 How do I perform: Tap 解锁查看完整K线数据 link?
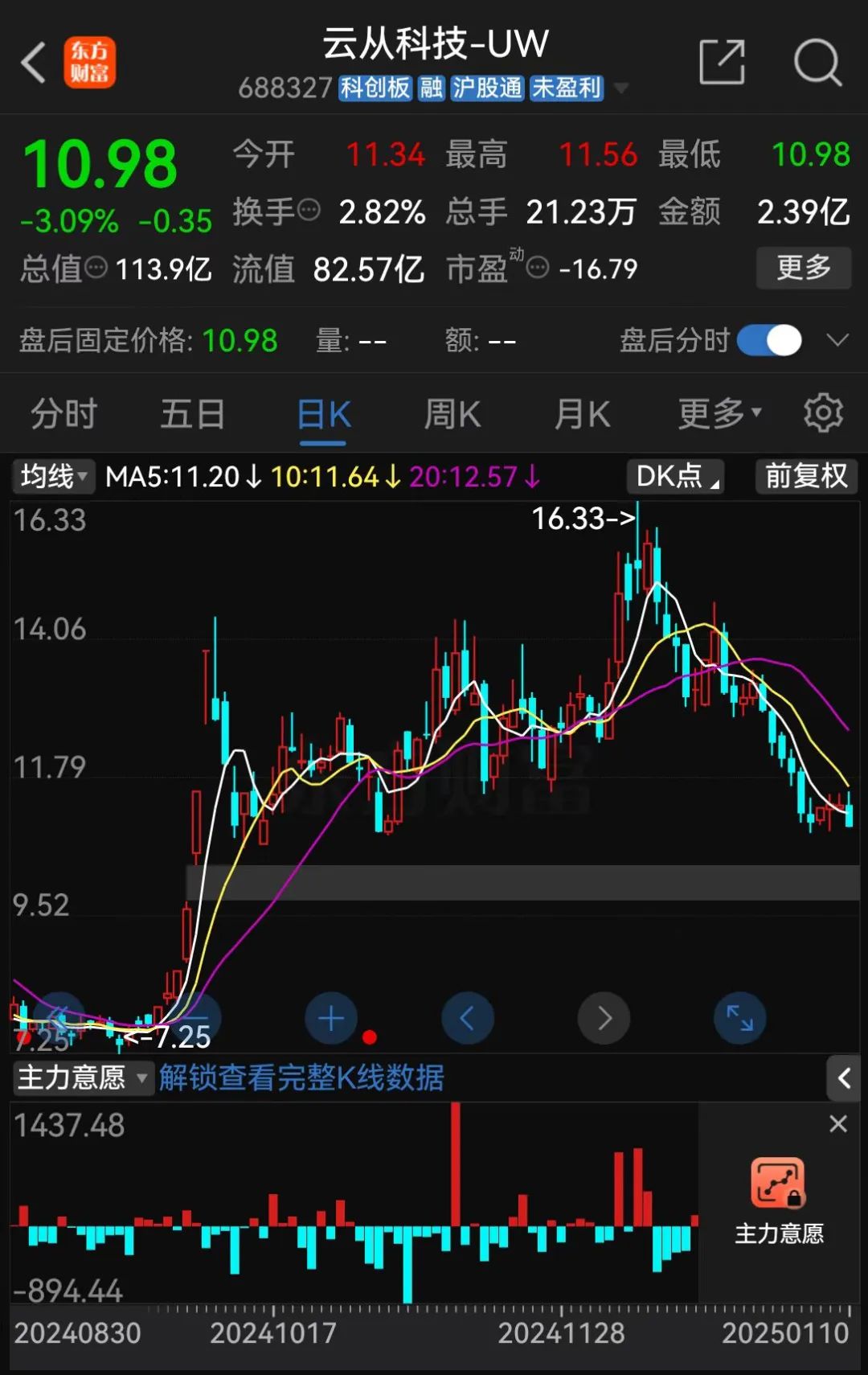pos(301,1077)
